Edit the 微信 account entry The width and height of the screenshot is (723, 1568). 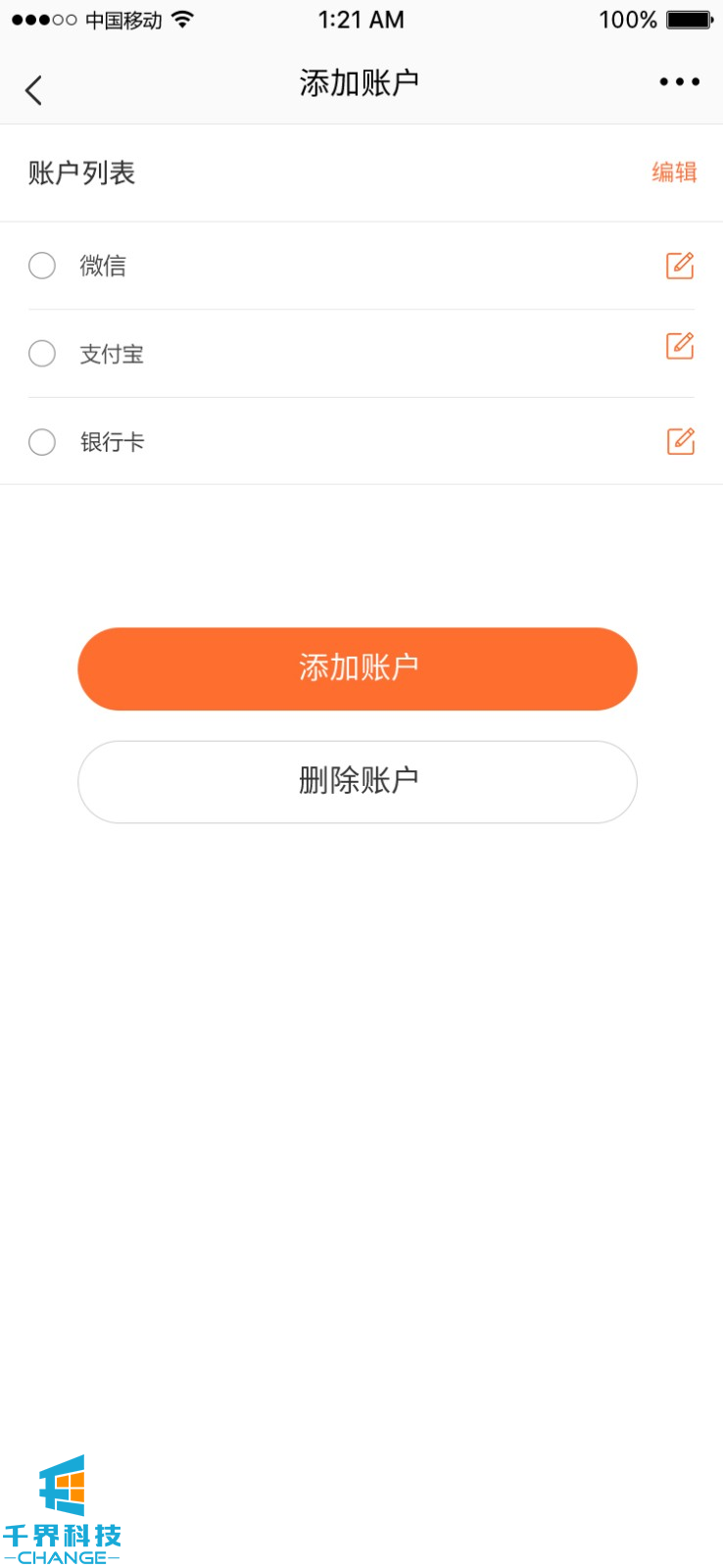(x=680, y=266)
